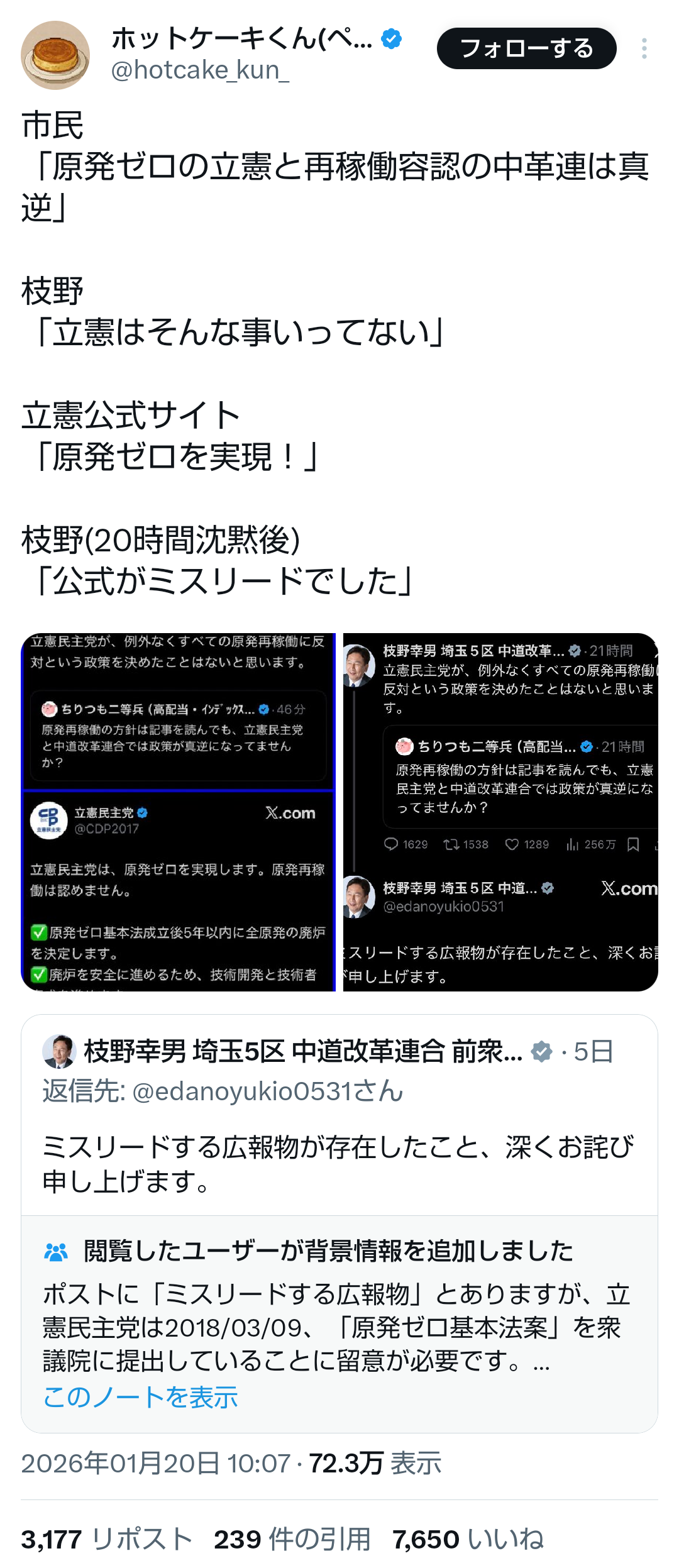The width and height of the screenshot is (679, 1568).
Task: Open the quoted post by 枝野幸男
Action: (x=339, y=1119)
